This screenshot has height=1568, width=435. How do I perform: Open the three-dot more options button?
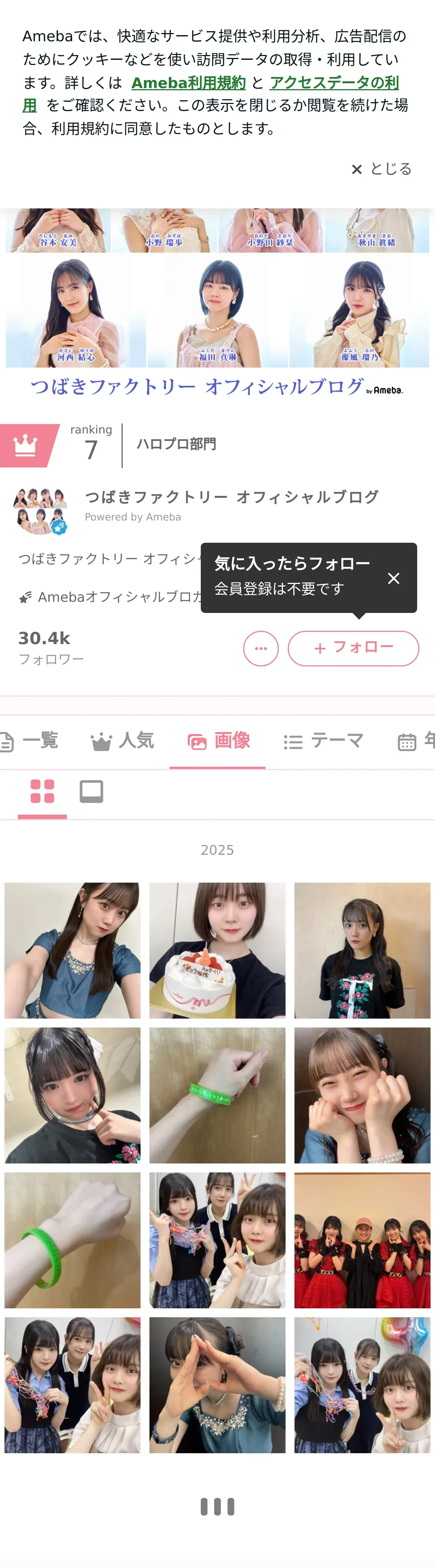(261, 648)
